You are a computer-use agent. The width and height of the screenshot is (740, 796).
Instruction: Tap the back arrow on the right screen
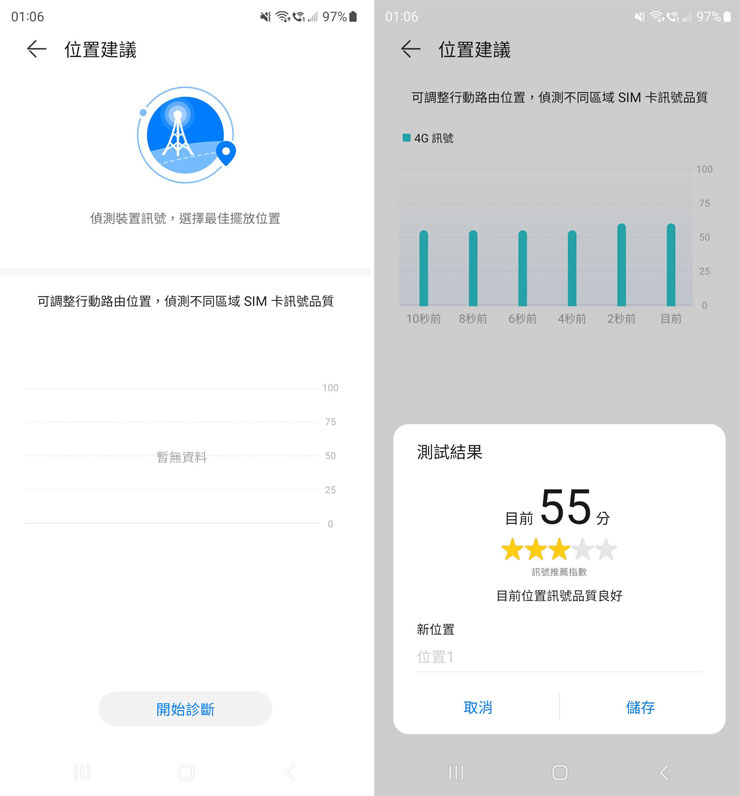tap(410, 49)
